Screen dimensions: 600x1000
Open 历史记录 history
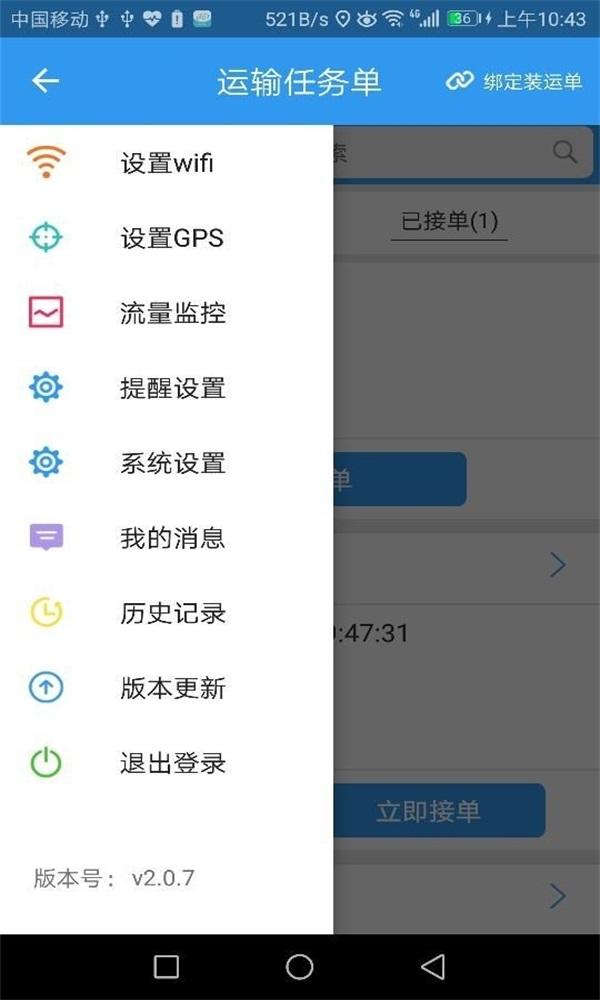(x=172, y=613)
